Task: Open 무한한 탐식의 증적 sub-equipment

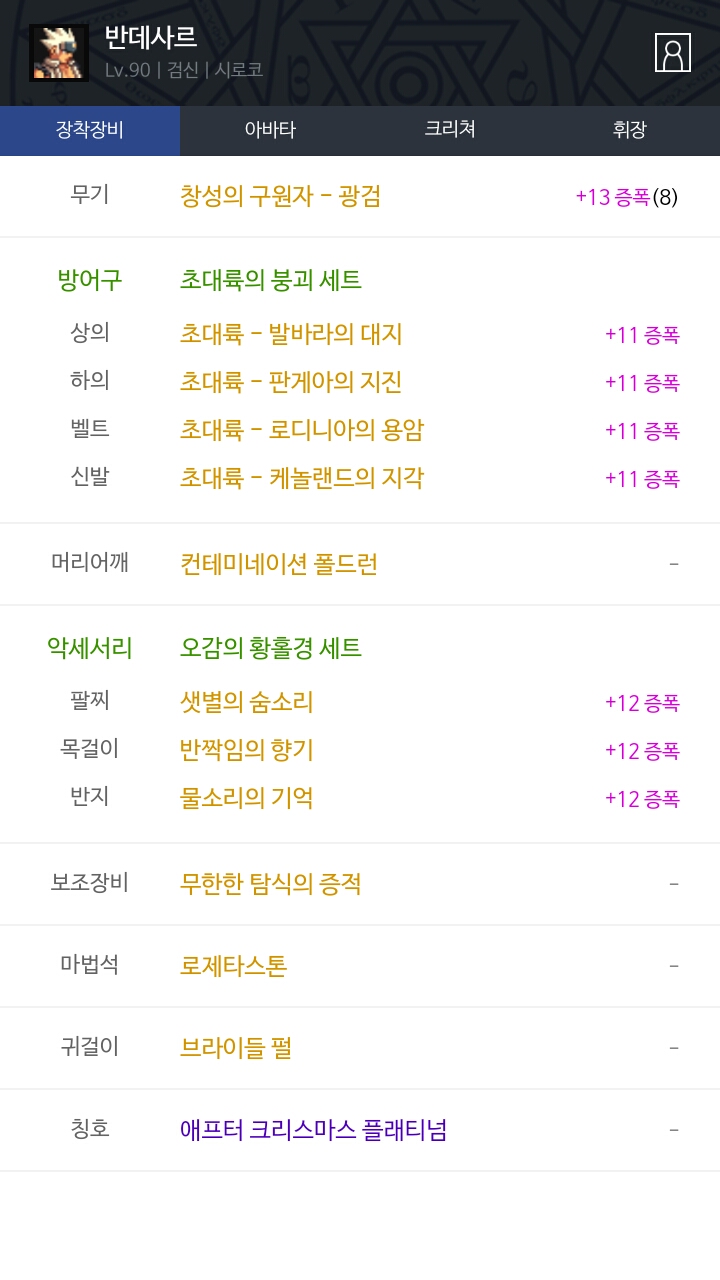Action: pos(270,884)
